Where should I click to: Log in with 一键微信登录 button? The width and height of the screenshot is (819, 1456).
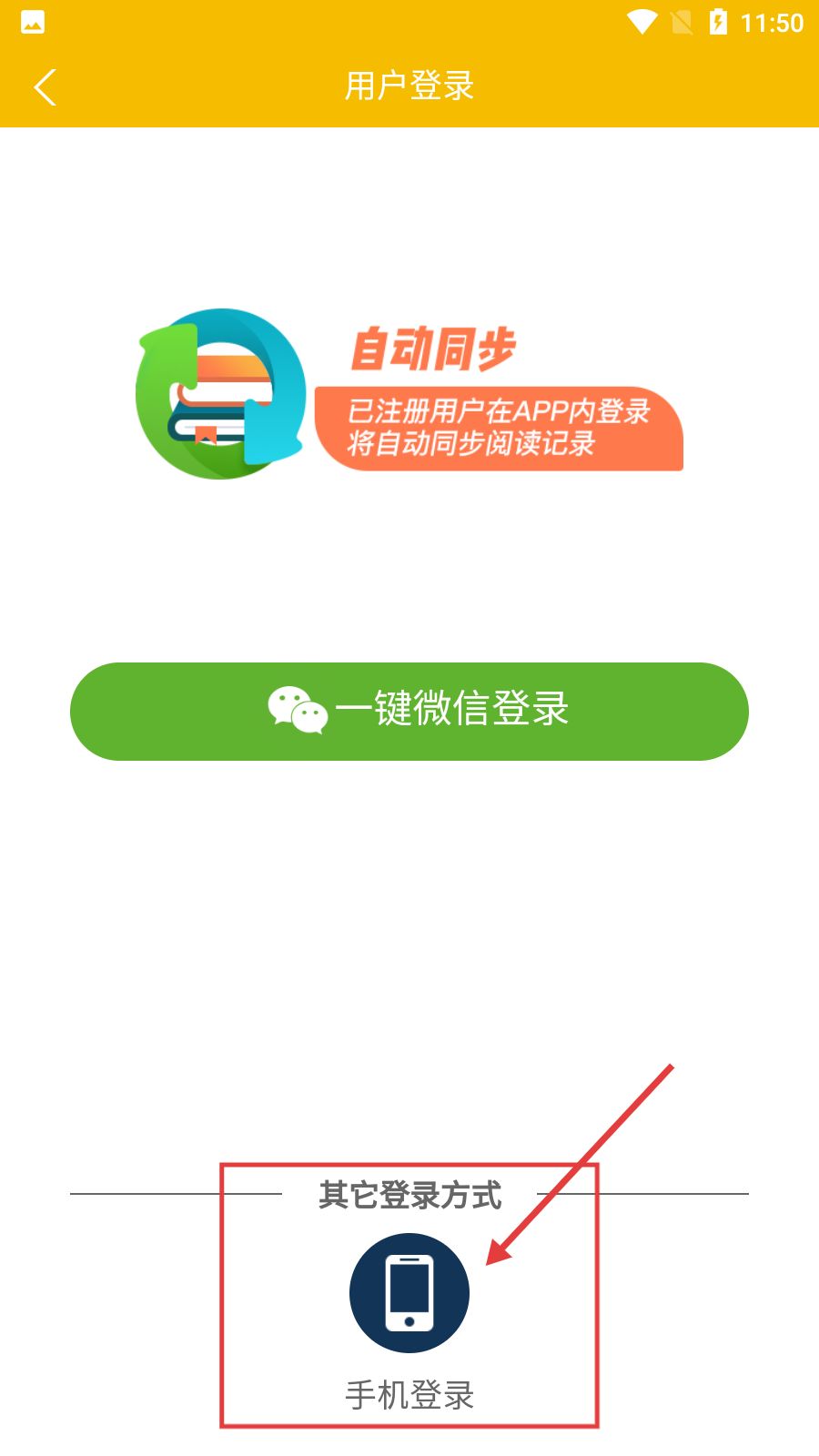pyautogui.click(x=409, y=711)
